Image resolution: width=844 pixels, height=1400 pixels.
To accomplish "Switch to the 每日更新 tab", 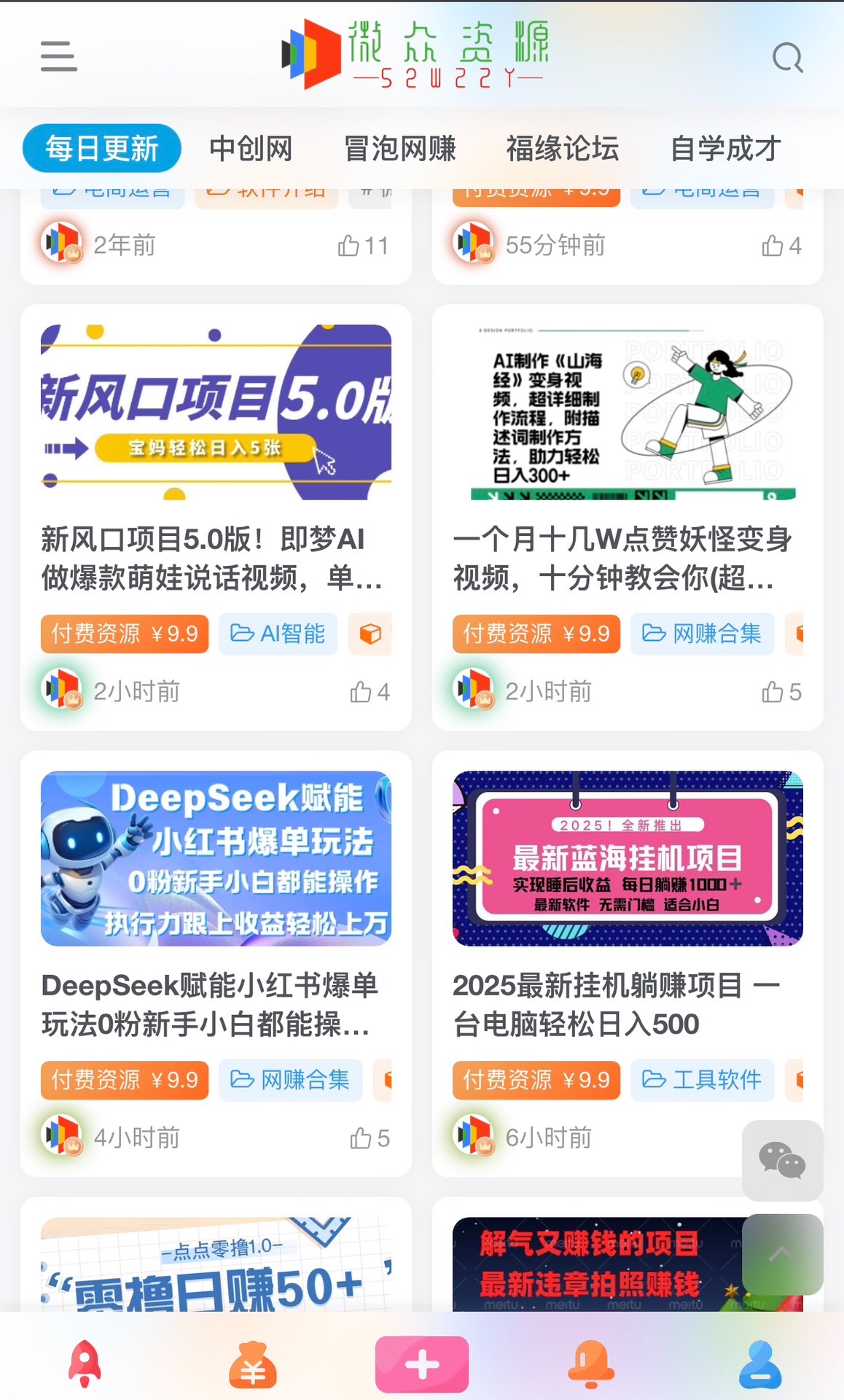I will pyautogui.click(x=102, y=149).
